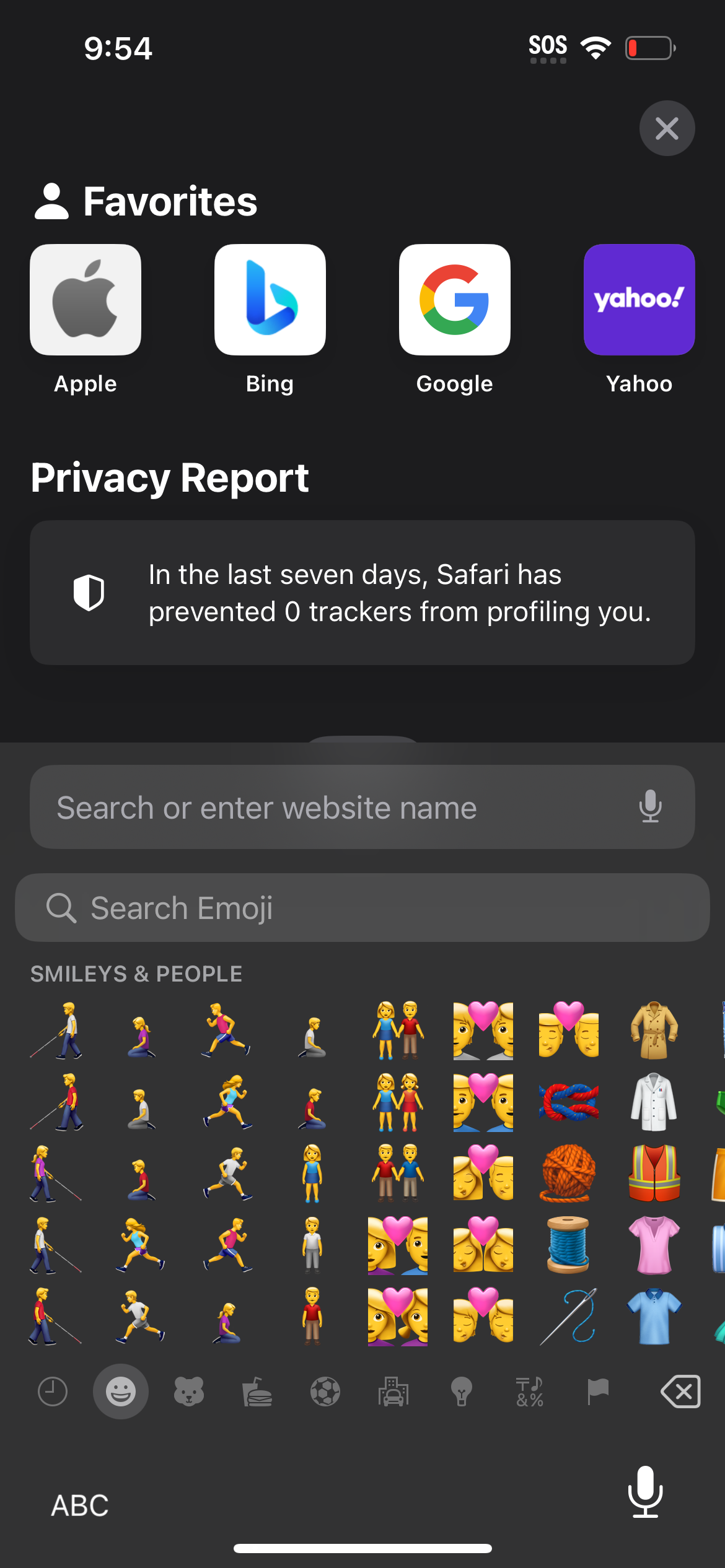Open the Apple favorite
Image resolution: width=725 pixels, height=1568 pixels.
[x=86, y=300]
